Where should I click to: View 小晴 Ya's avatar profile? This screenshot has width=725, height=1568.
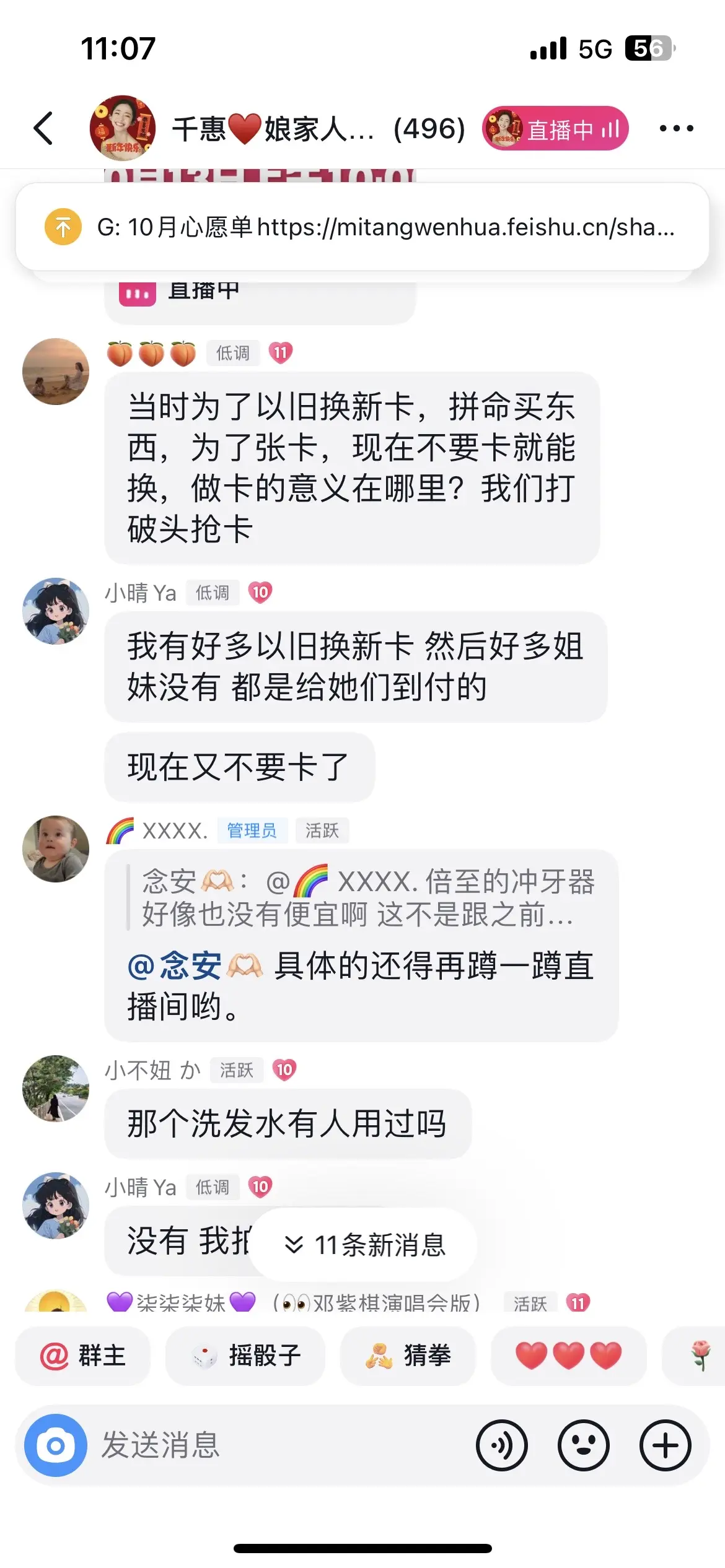pos(56,611)
